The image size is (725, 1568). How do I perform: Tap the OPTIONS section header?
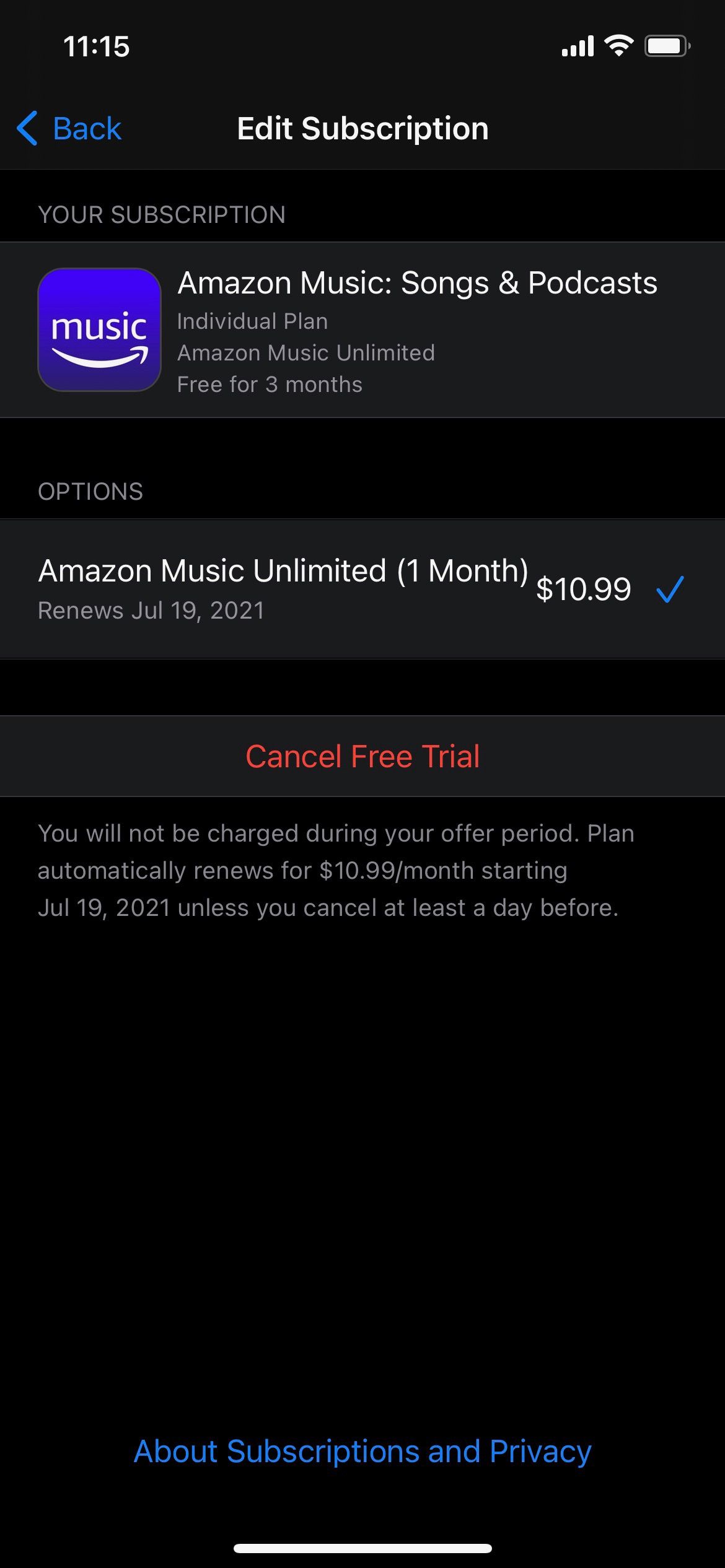coord(91,491)
